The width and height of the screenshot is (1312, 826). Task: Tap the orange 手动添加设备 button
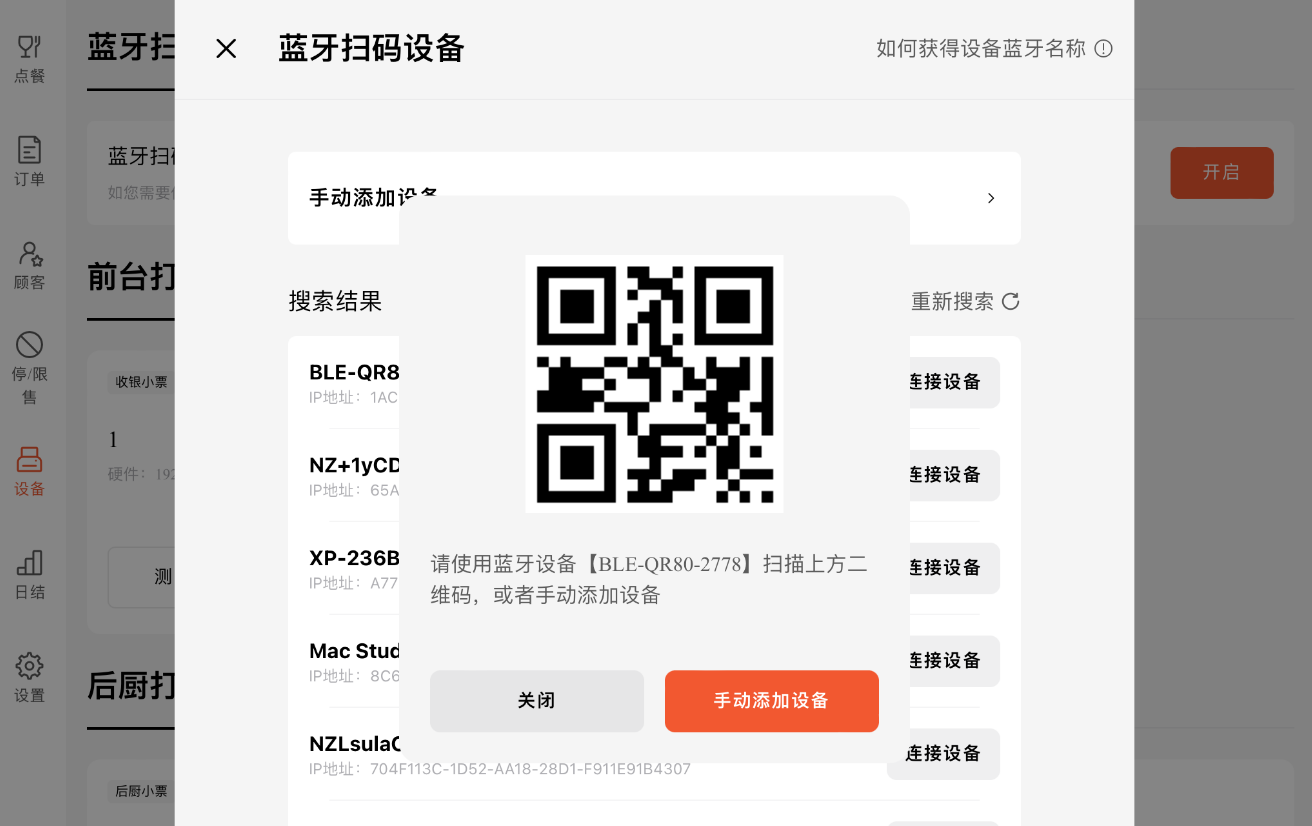tap(771, 701)
